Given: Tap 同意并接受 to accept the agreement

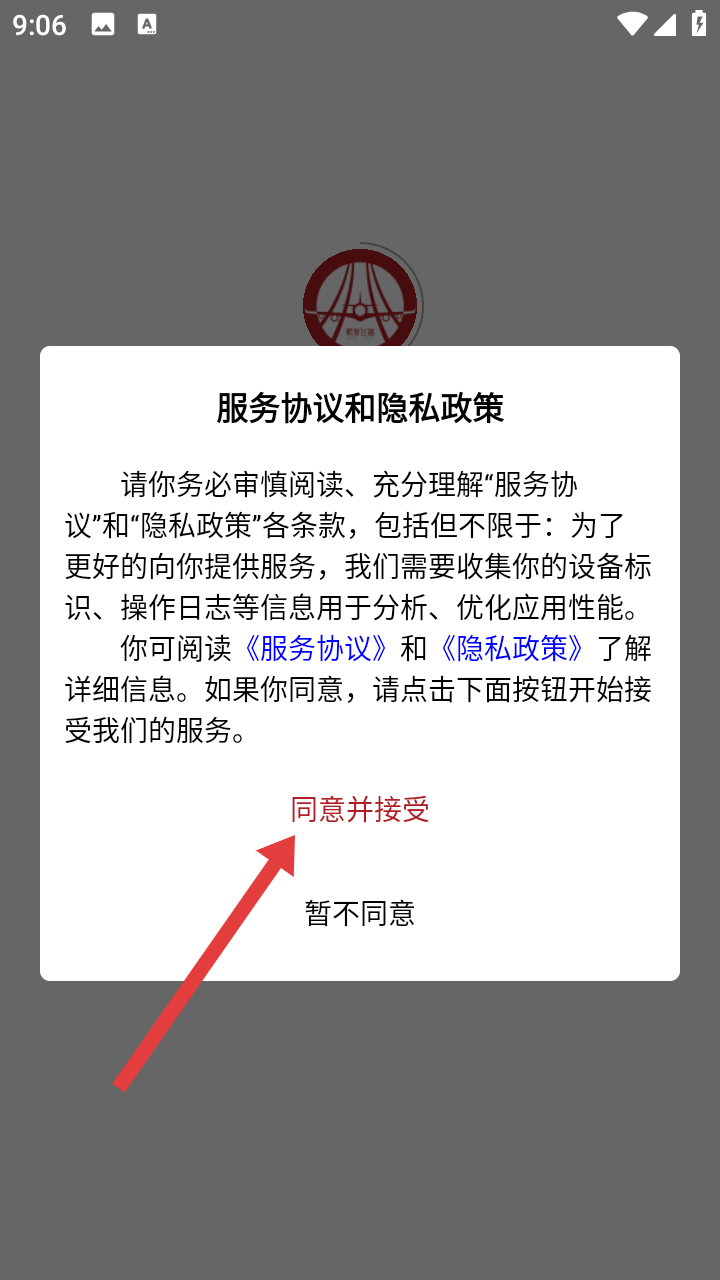Looking at the screenshot, I should click(360, 809).
